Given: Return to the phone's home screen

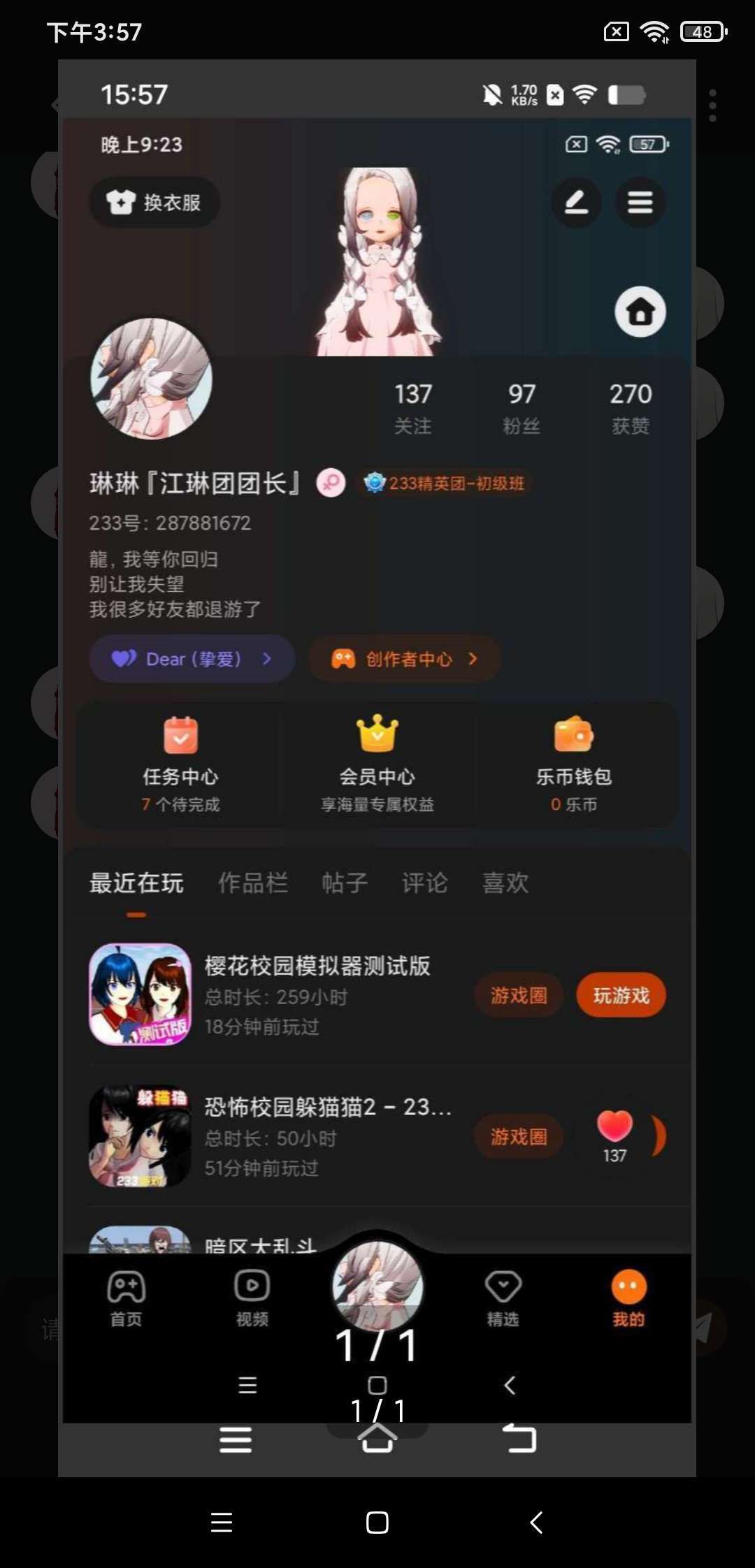Looking at the screenshot, I should [x=377, y=1522].
